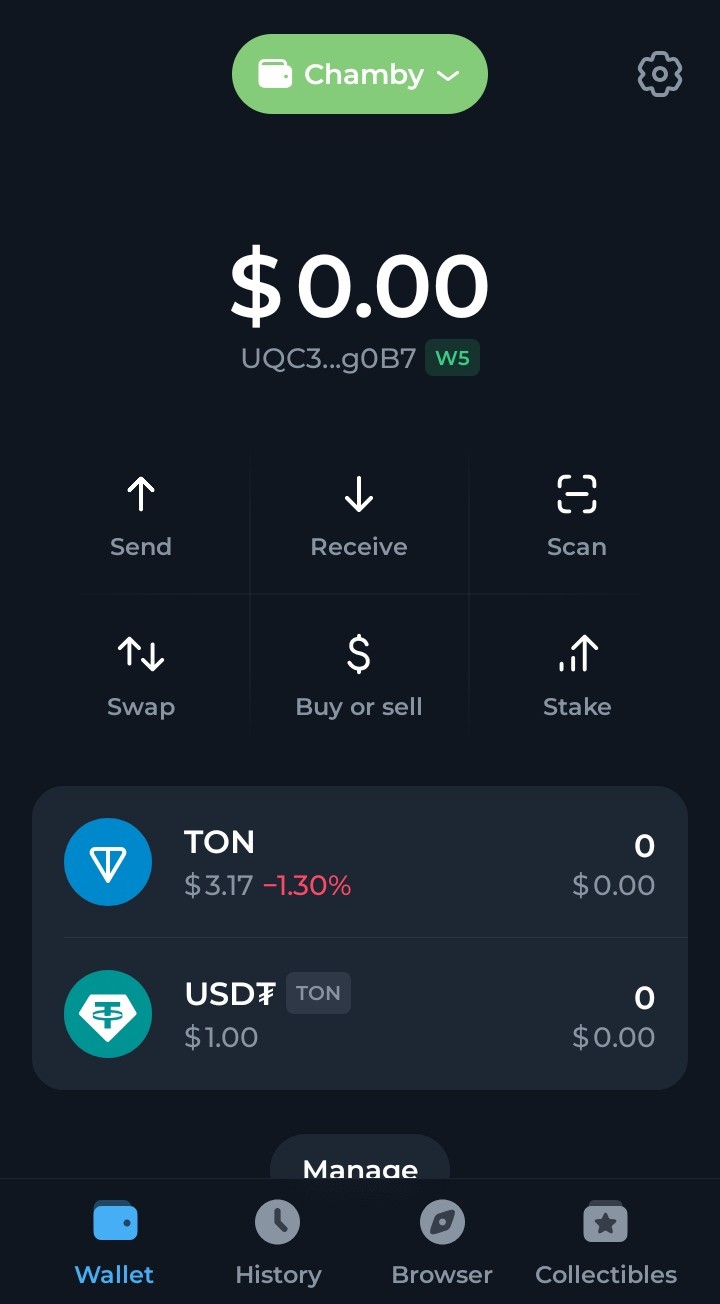The height and width of the screenshot is (1304, 720).
Task: Select Buy or sell
Action: tap(359, 676)
